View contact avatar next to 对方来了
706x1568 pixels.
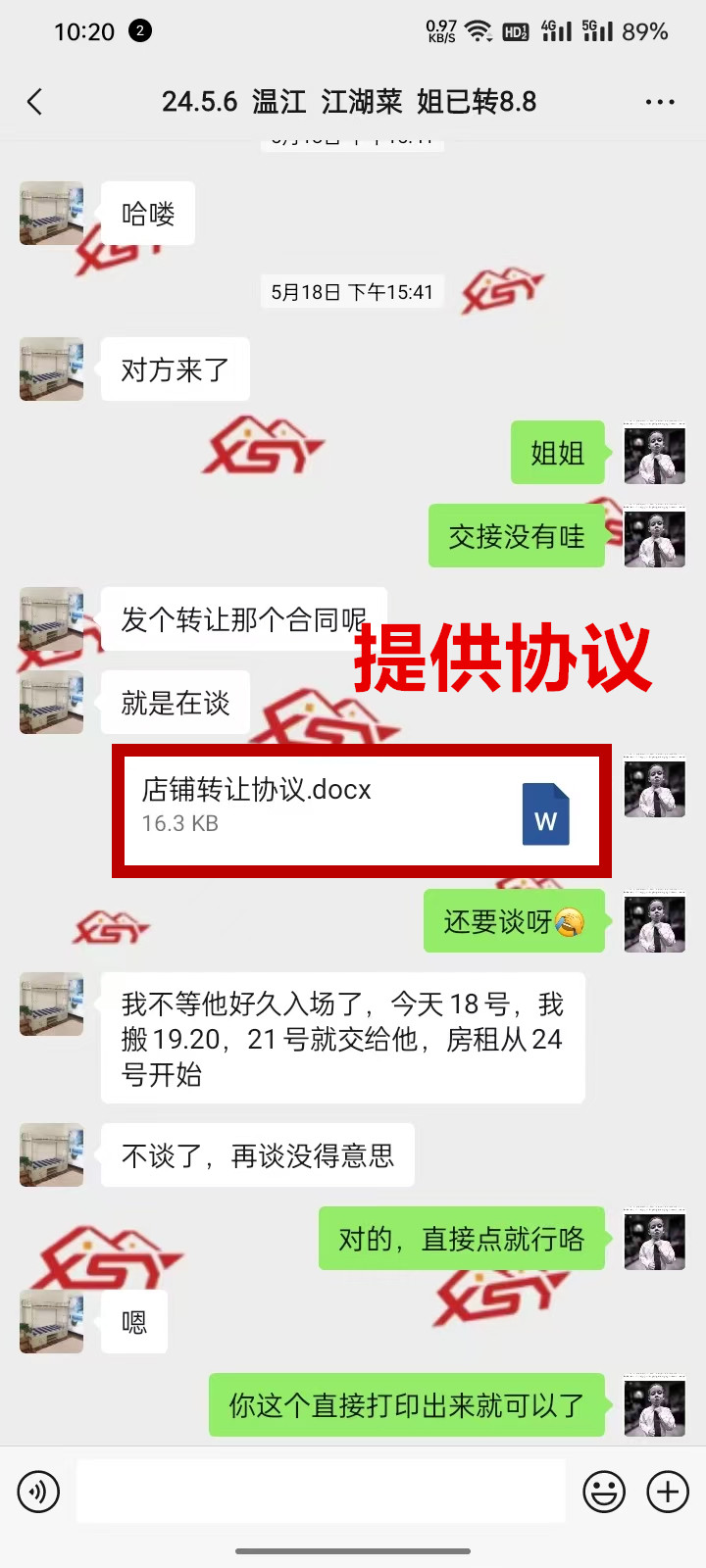[x=51, y=369]
